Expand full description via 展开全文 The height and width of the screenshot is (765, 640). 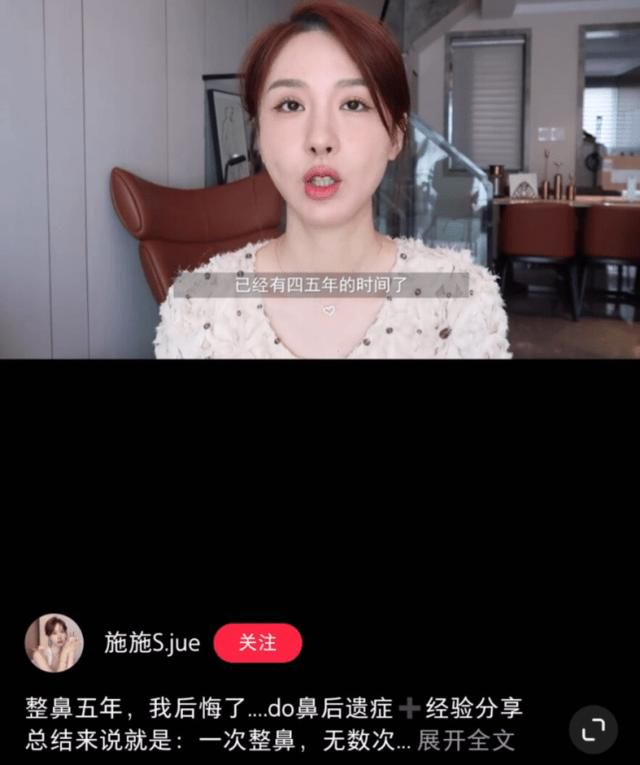pyautogui.click(x=465, y=741)
